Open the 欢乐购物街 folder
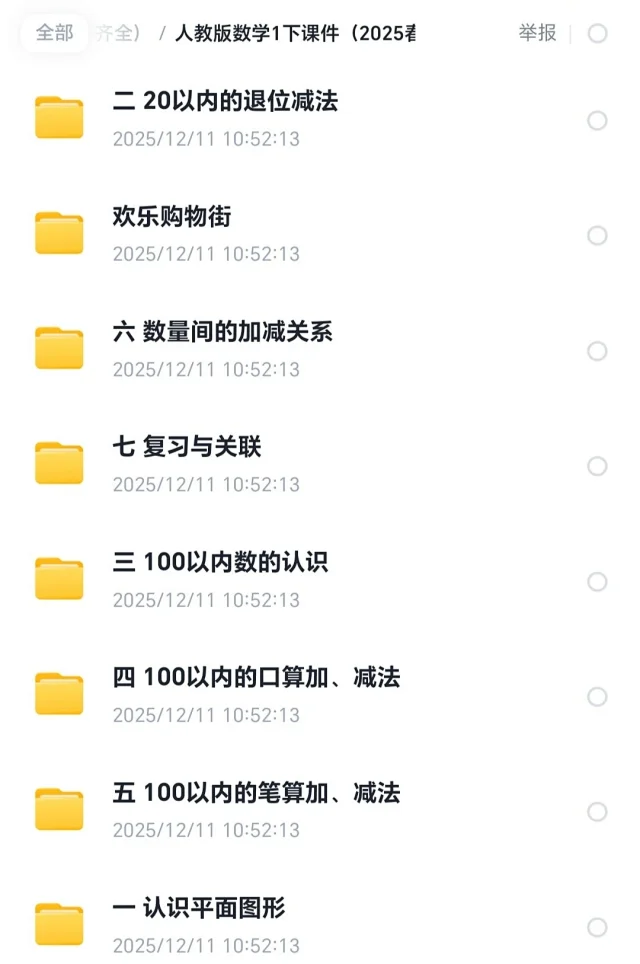Image resolution: width=640 pixels, height=964 pixels. pyautogui.click(x=172, y=216)
